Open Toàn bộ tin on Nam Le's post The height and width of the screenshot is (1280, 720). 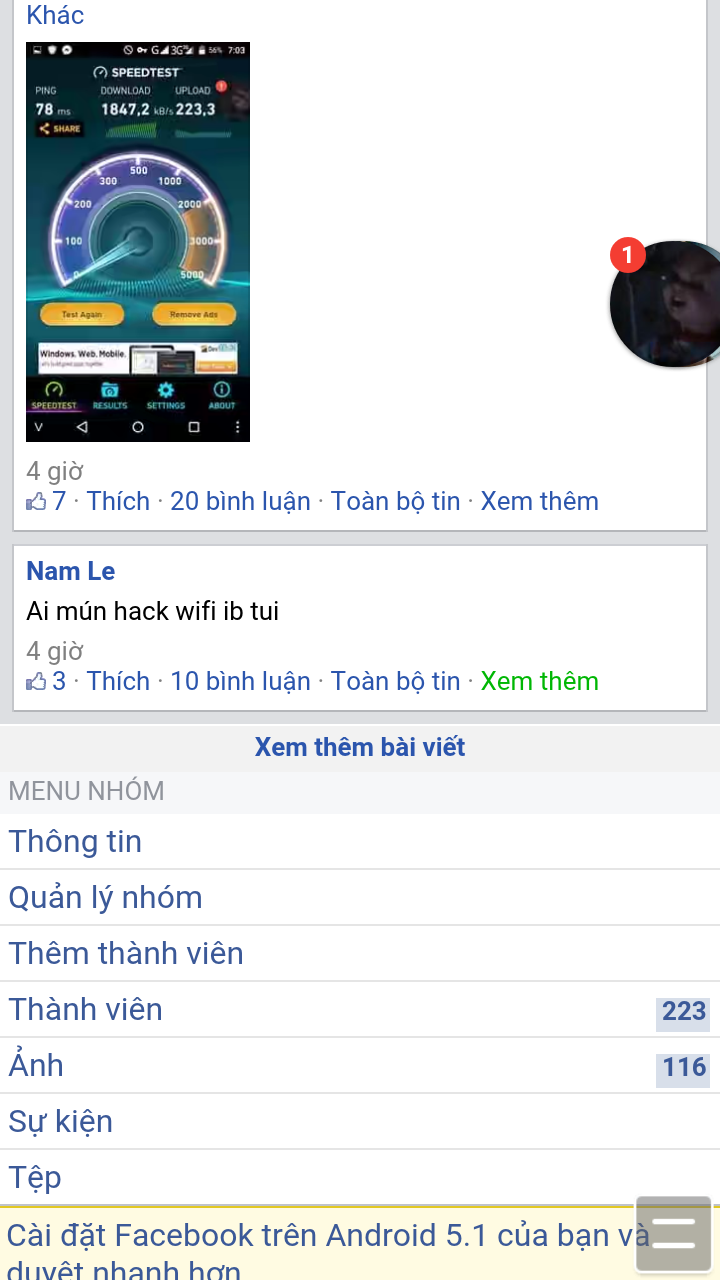click(x=395, y=681)
